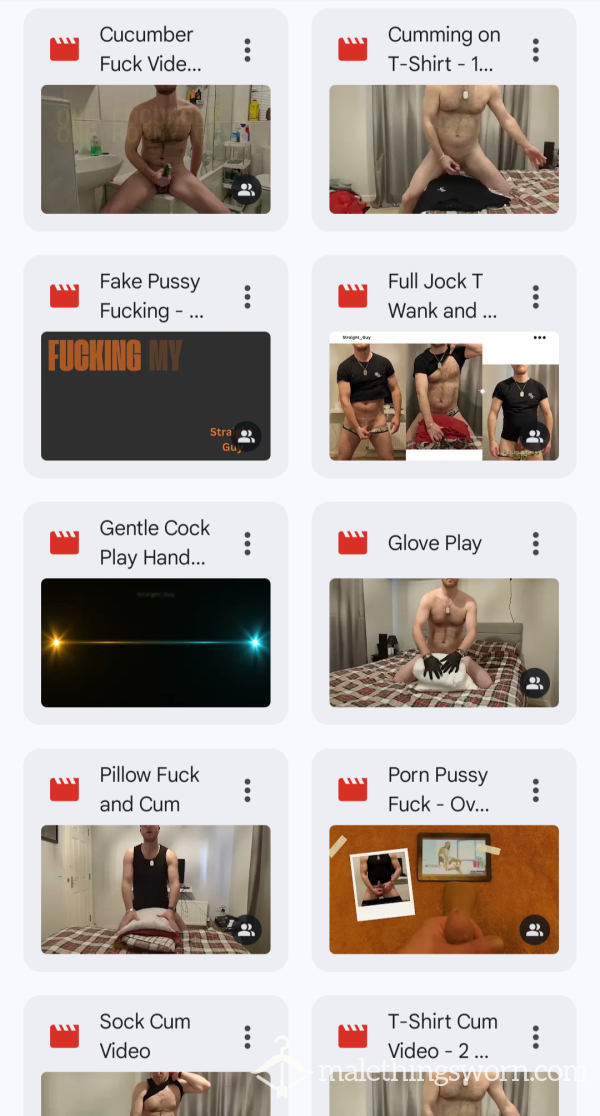Viewport: 600px width, 1116px height.
Task: Open more options for T-Shirt Video - 2
Action: tap(535, 1036)
